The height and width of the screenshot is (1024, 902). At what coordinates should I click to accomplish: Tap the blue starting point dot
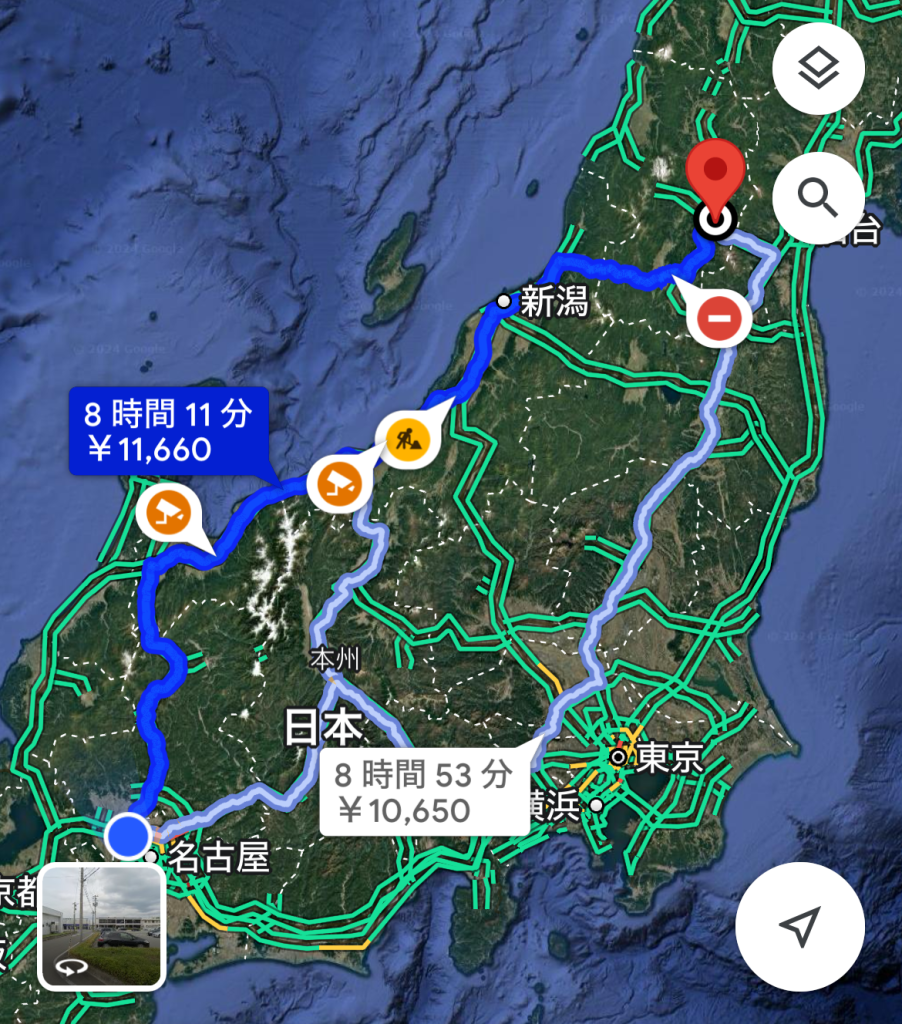tap(128, 836)
